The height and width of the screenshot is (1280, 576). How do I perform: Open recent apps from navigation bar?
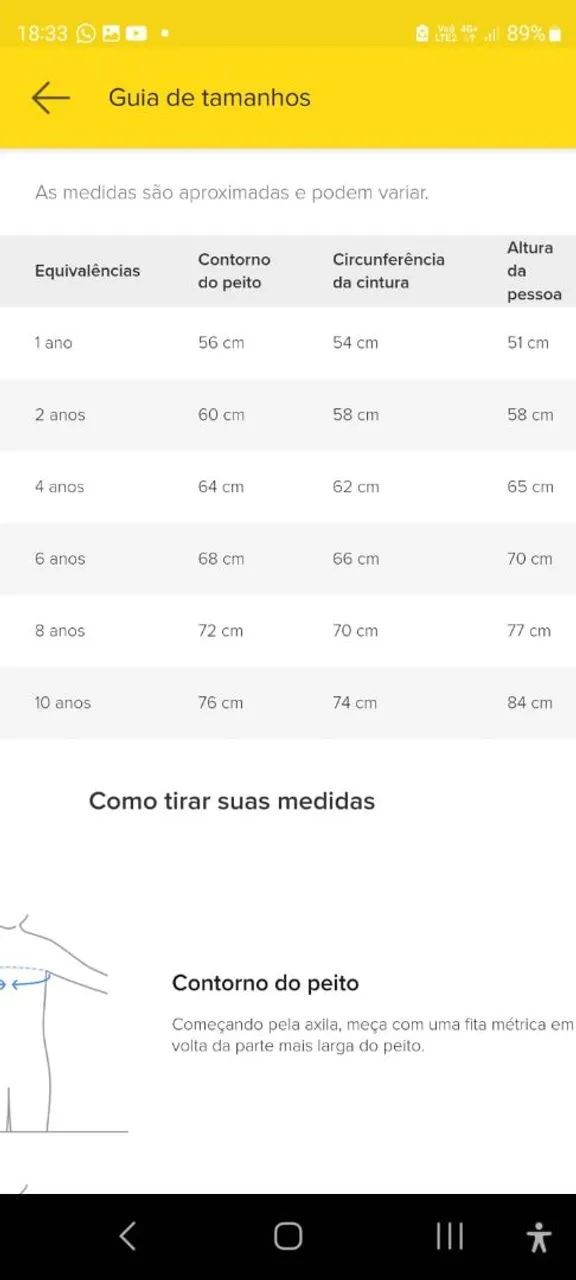point(449,1236)
